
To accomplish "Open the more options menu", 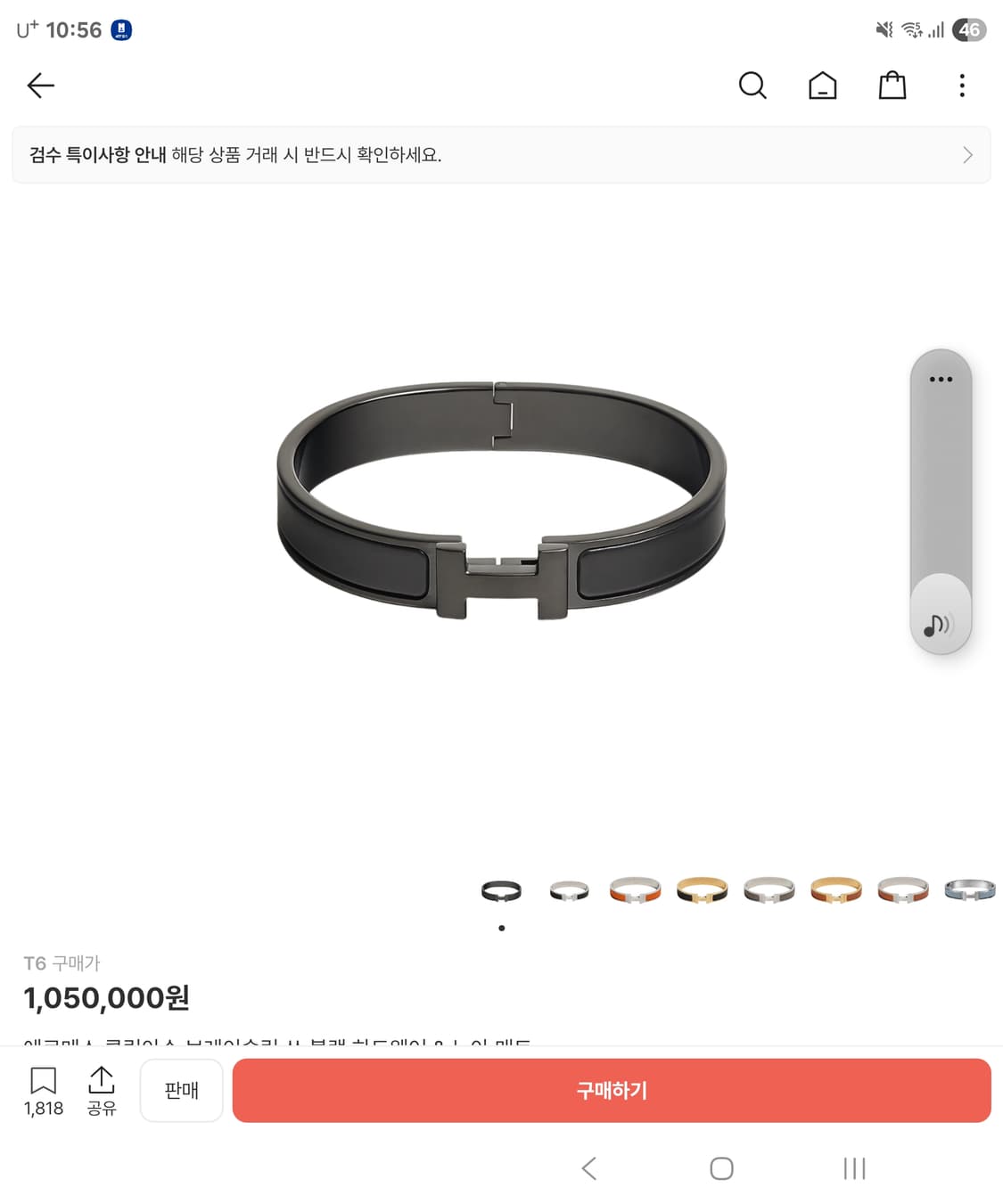I will click(962, 86).
